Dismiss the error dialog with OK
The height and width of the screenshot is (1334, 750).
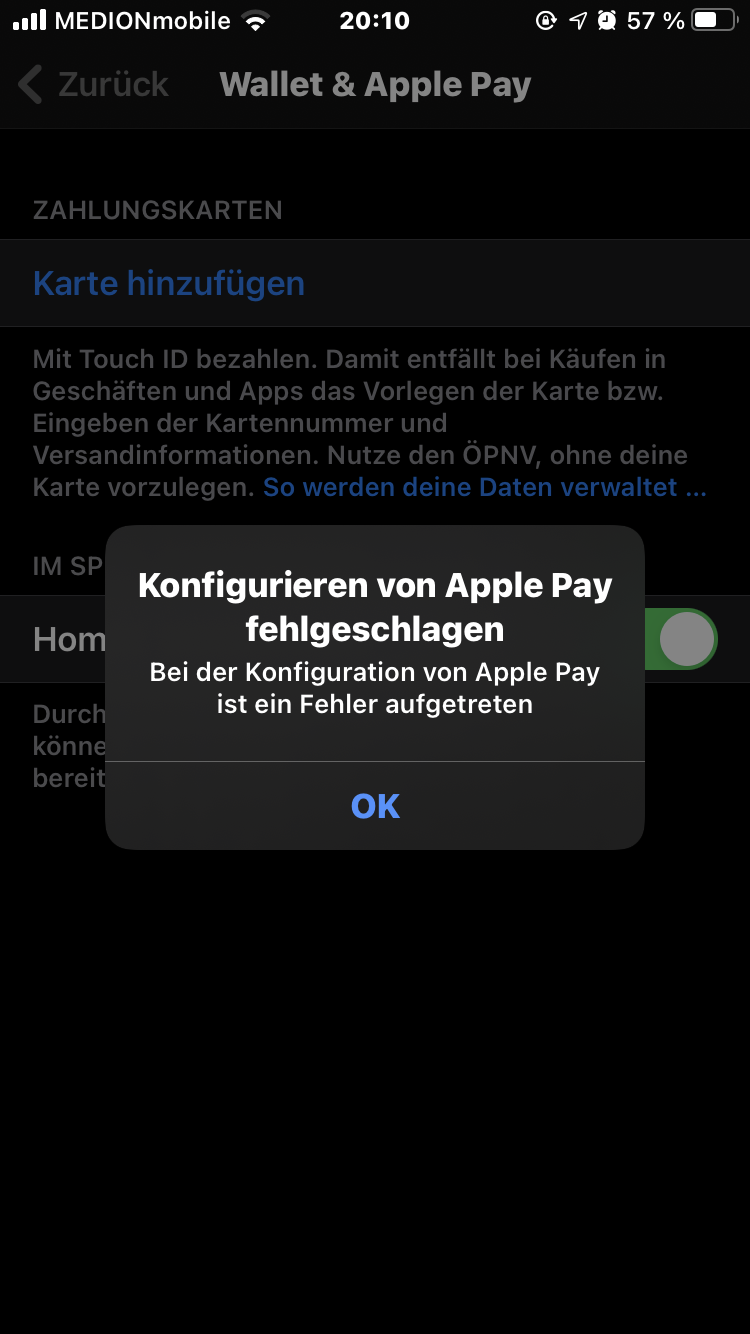[x=375, y=806]
